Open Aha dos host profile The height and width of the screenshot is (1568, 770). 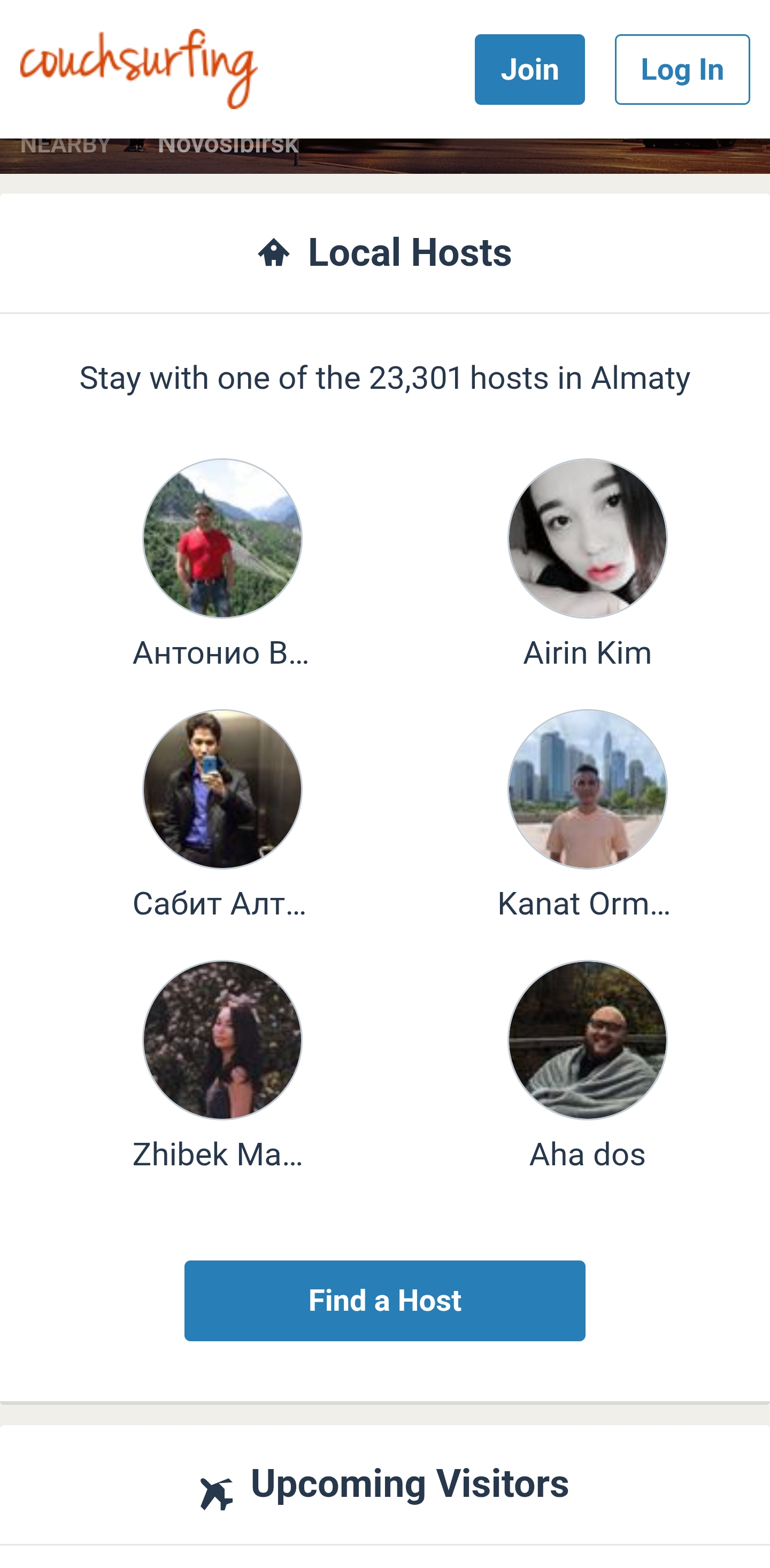coord(587,1040)
